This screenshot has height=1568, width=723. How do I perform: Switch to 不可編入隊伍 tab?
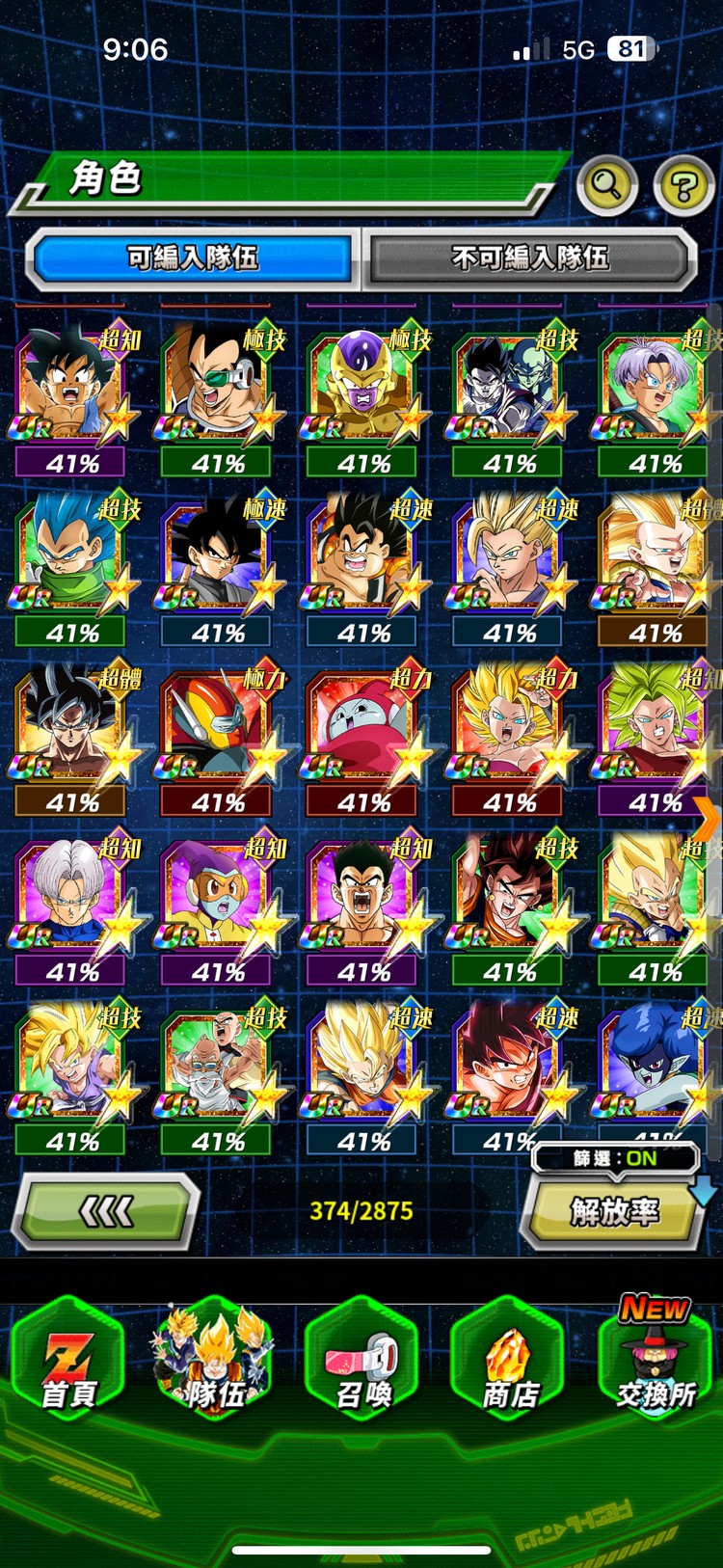click(x=529, y=258)
